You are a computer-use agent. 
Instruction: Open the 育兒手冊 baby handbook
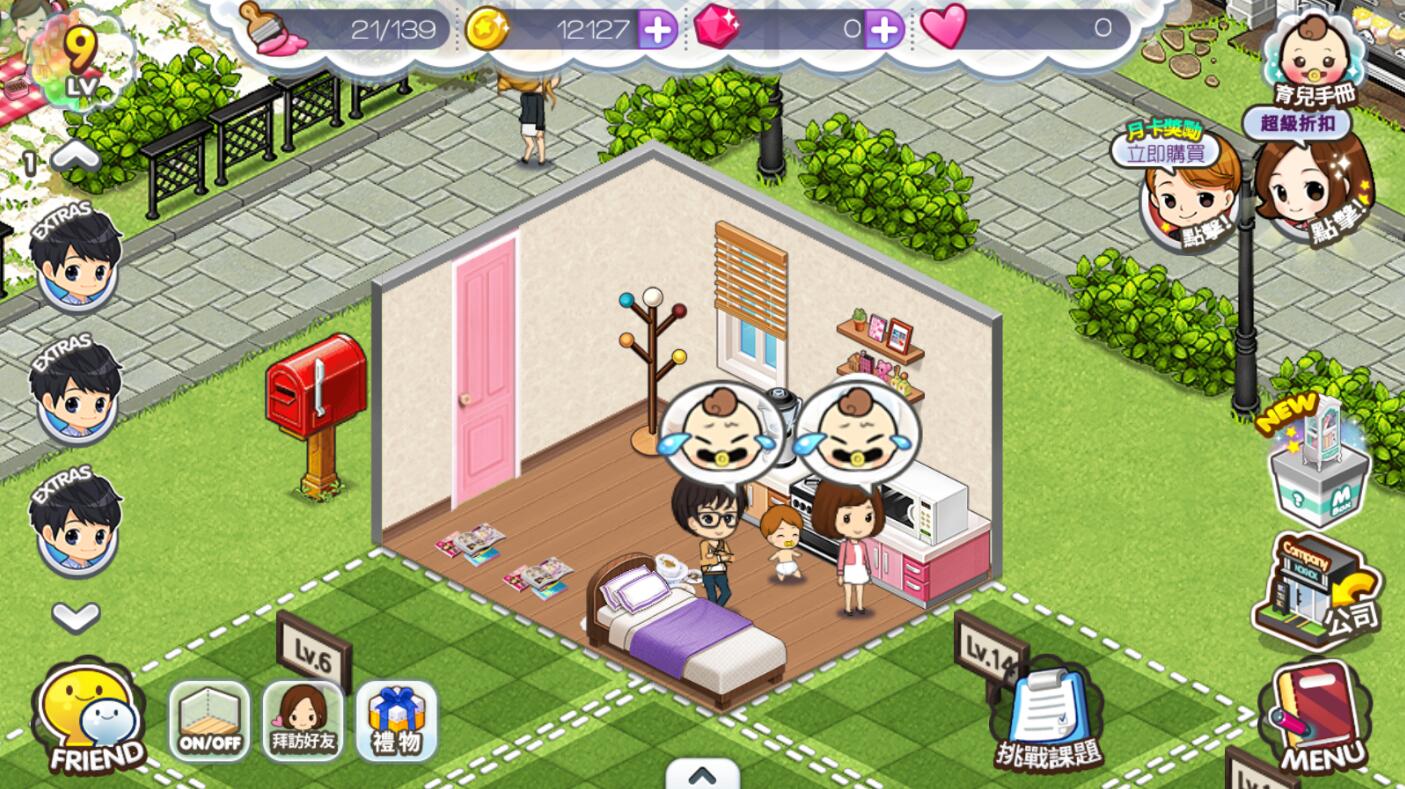coord(1315,60)
